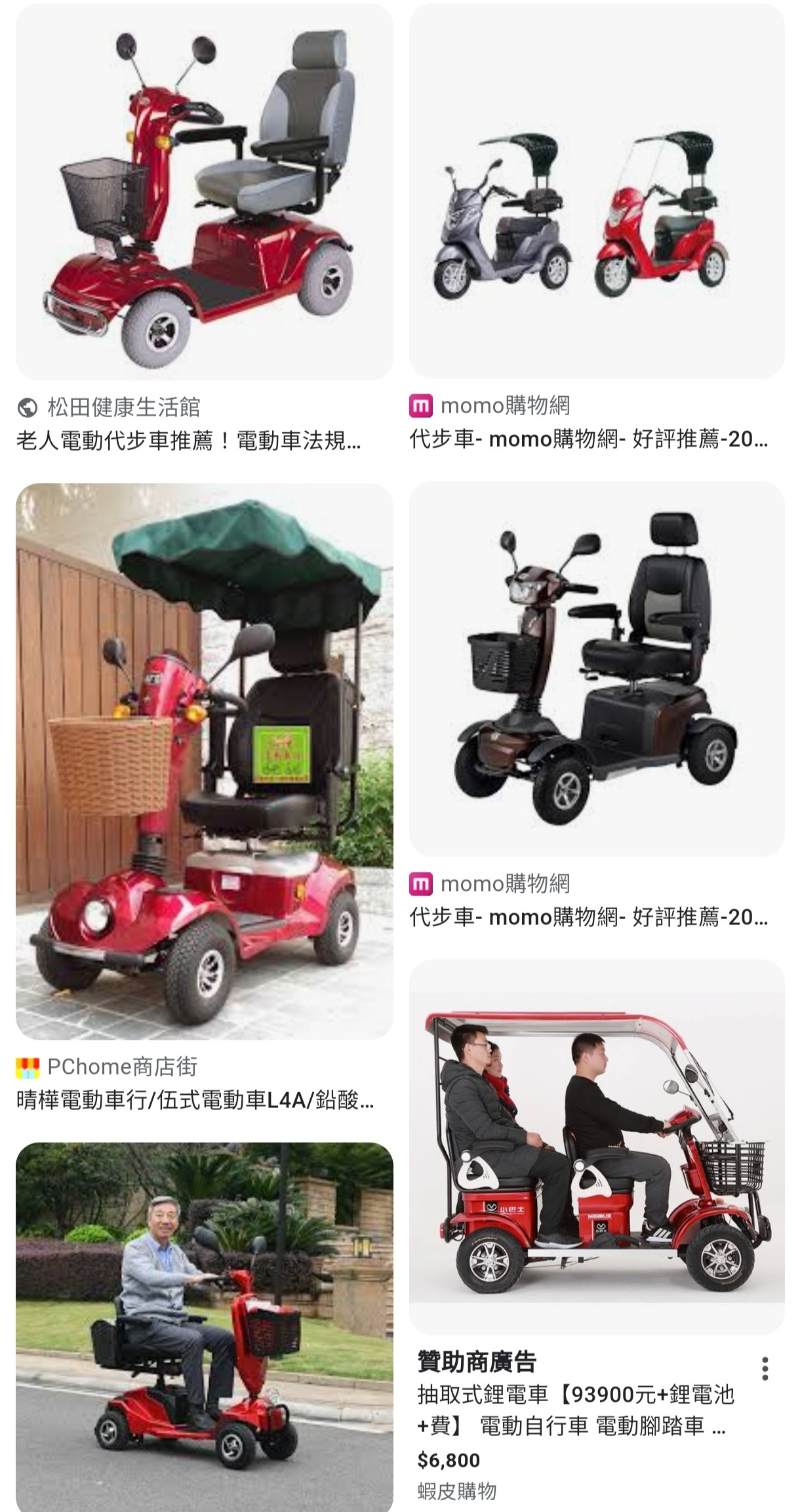This screenshot has width=800, height=1512.
Task: Open momo image of black brown scooter
Action: pos(596,669)
